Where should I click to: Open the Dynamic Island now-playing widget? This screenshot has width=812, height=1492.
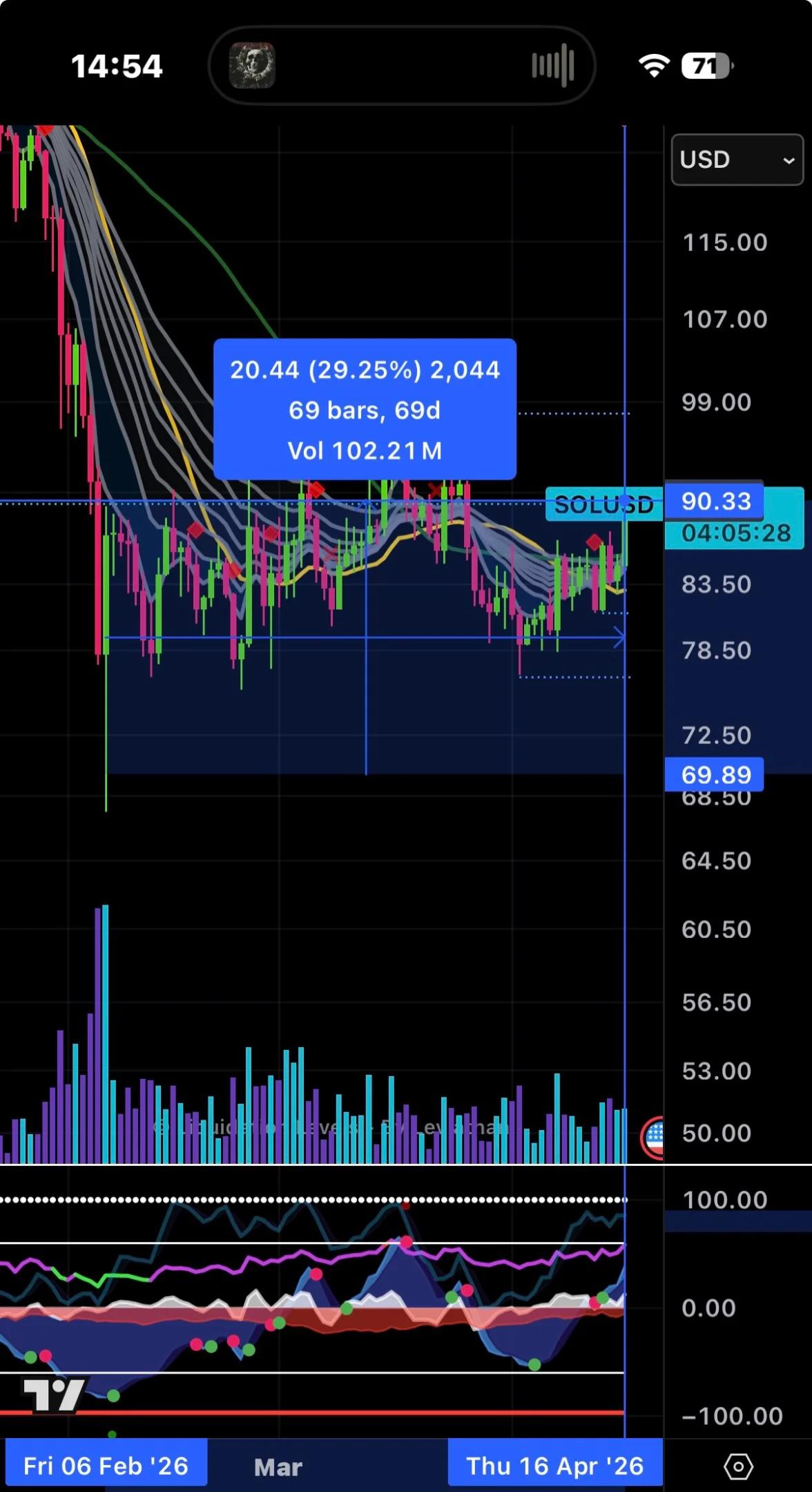click(401, 66)
